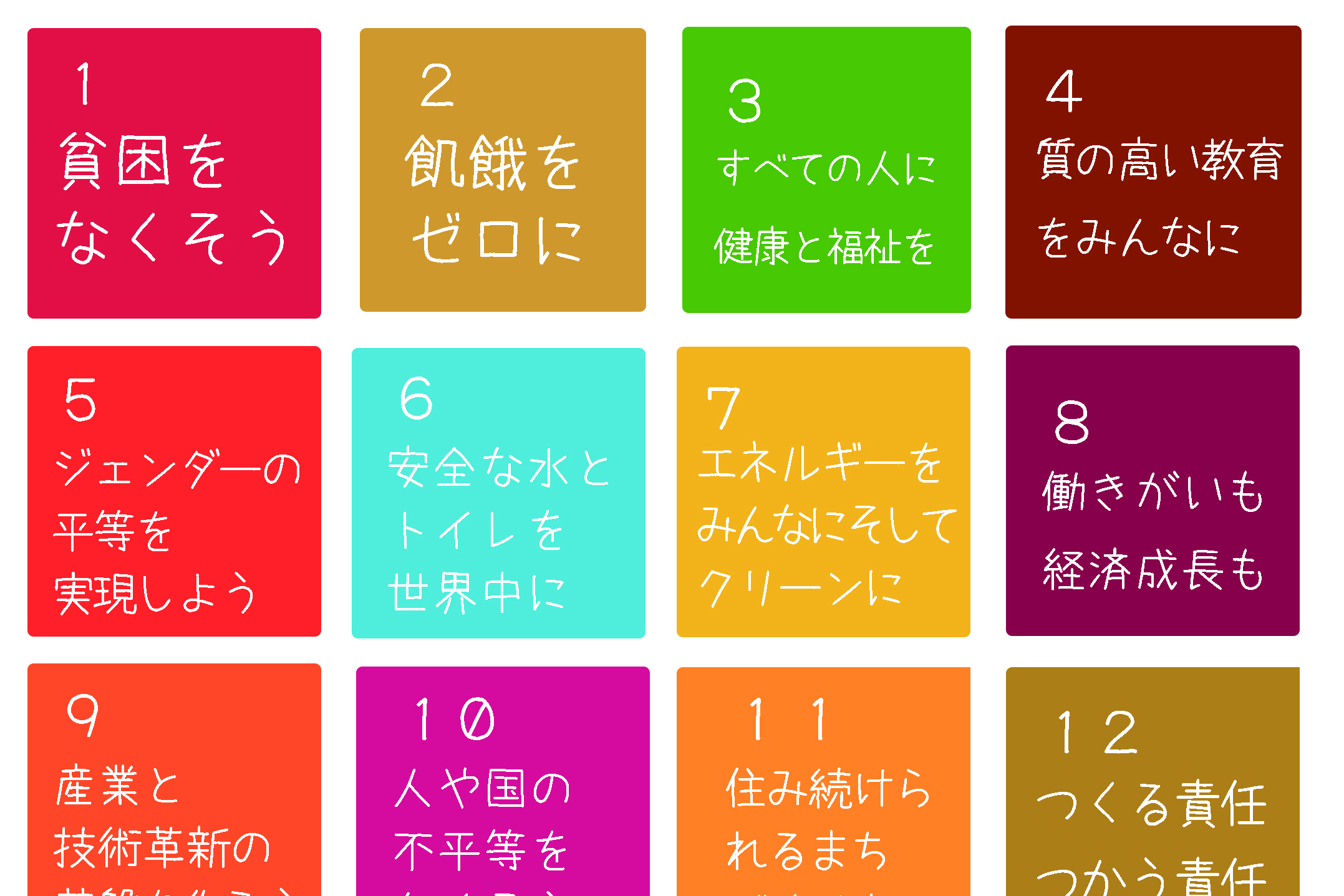View goal 8 働きがいも経済成長も
The height and width of the screenshot is (896, 1344).
pos(1153,491)
